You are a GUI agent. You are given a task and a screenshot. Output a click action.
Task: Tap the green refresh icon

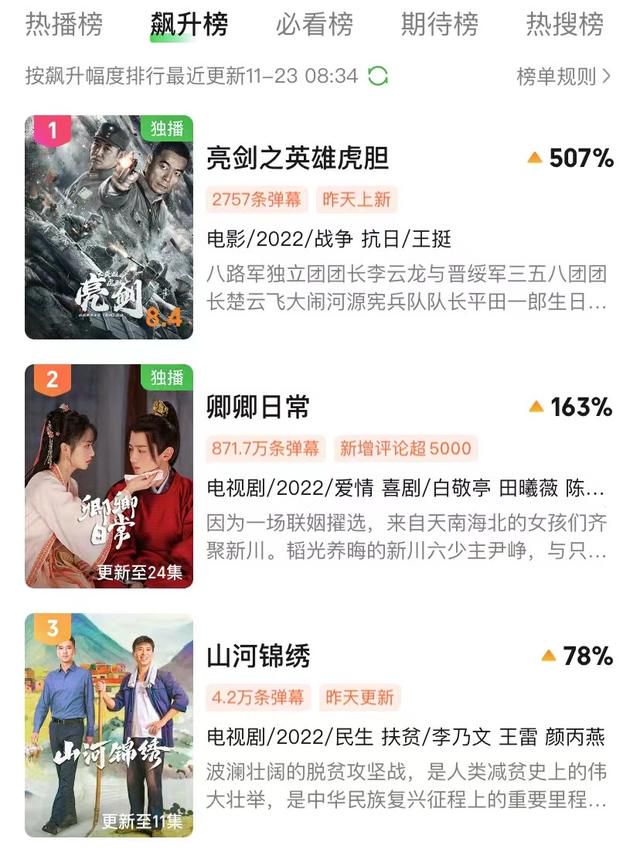point(378,76)
